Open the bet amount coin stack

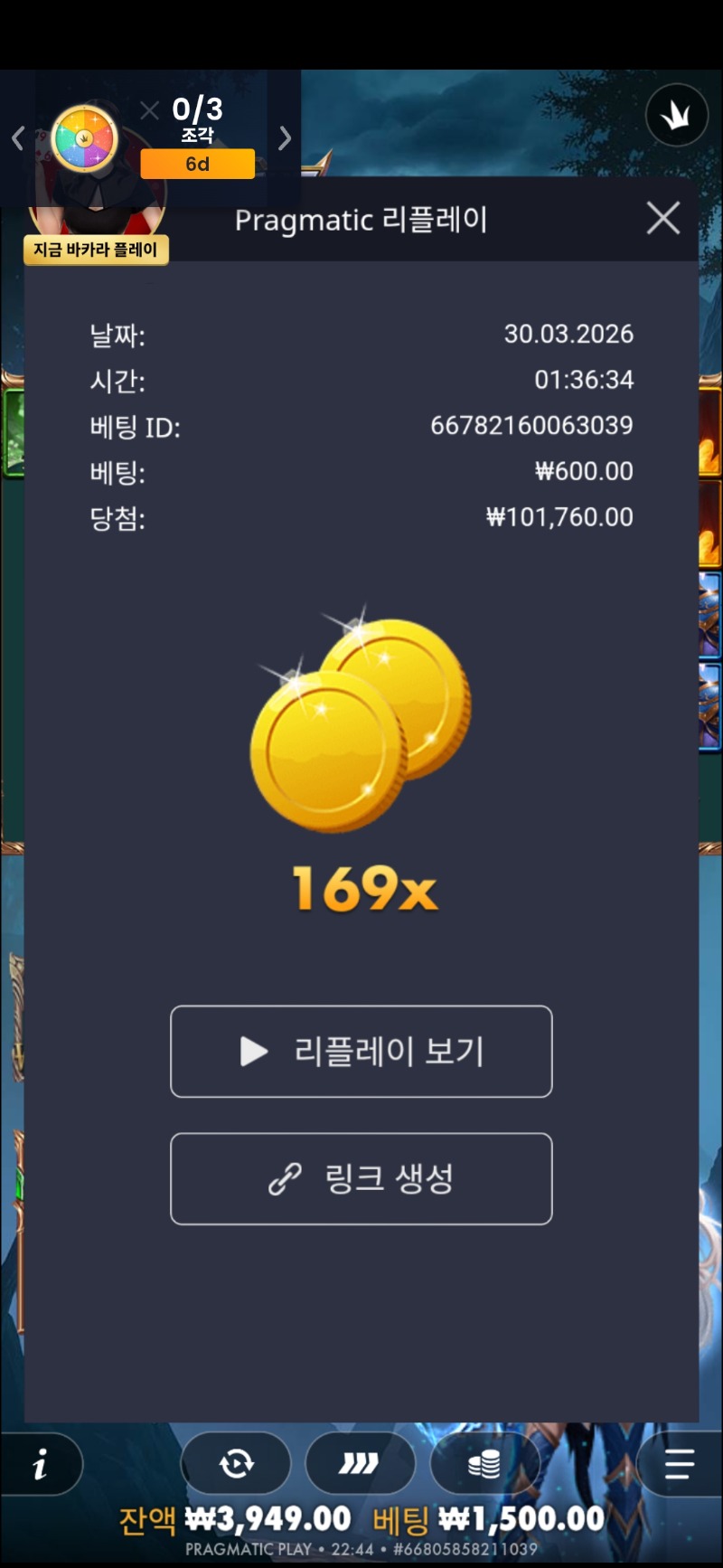[x=484, y=1463]
